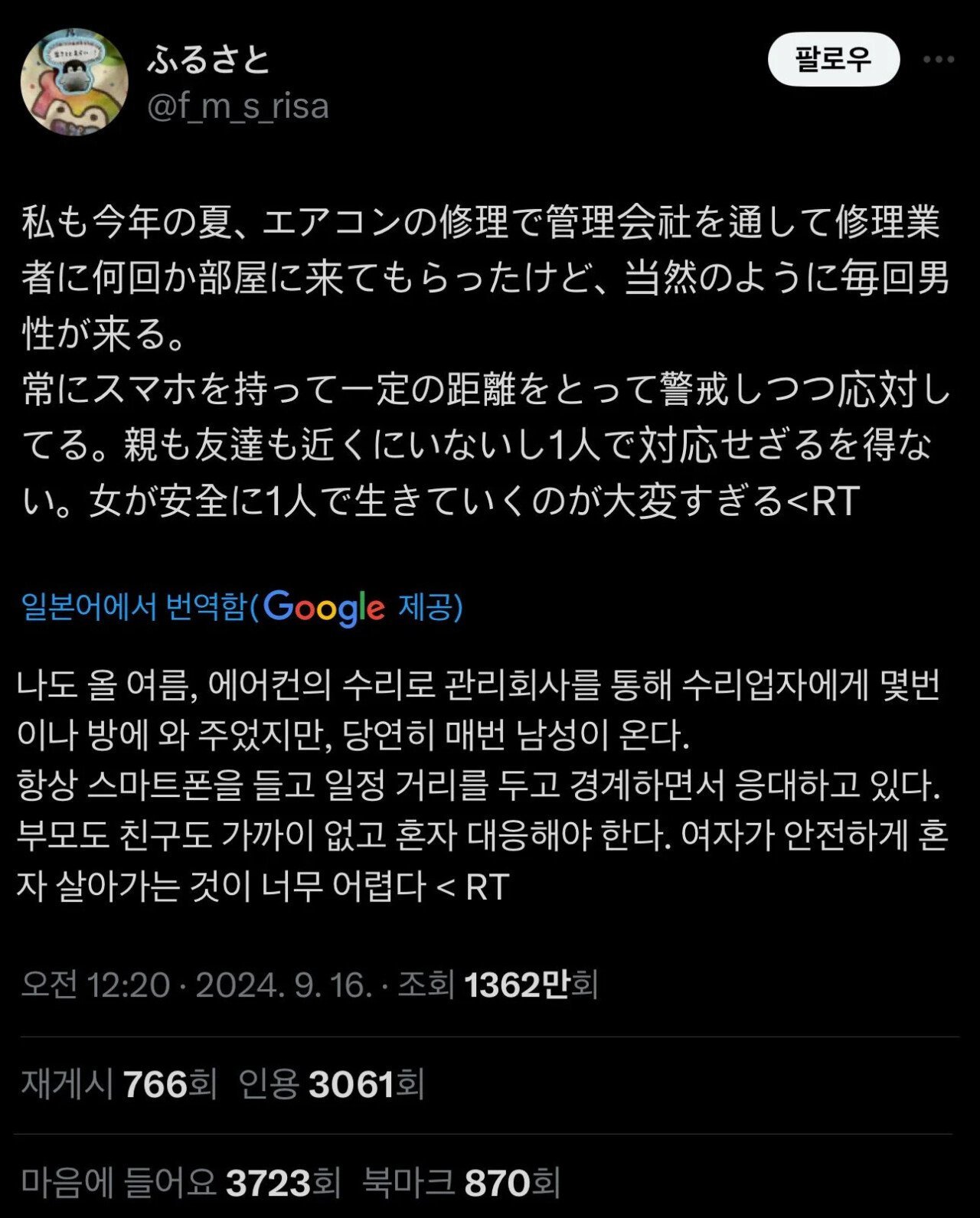View the 3061 quote posts
The height and width of the screenshot is (1218, 980).
coord(331,1084)
